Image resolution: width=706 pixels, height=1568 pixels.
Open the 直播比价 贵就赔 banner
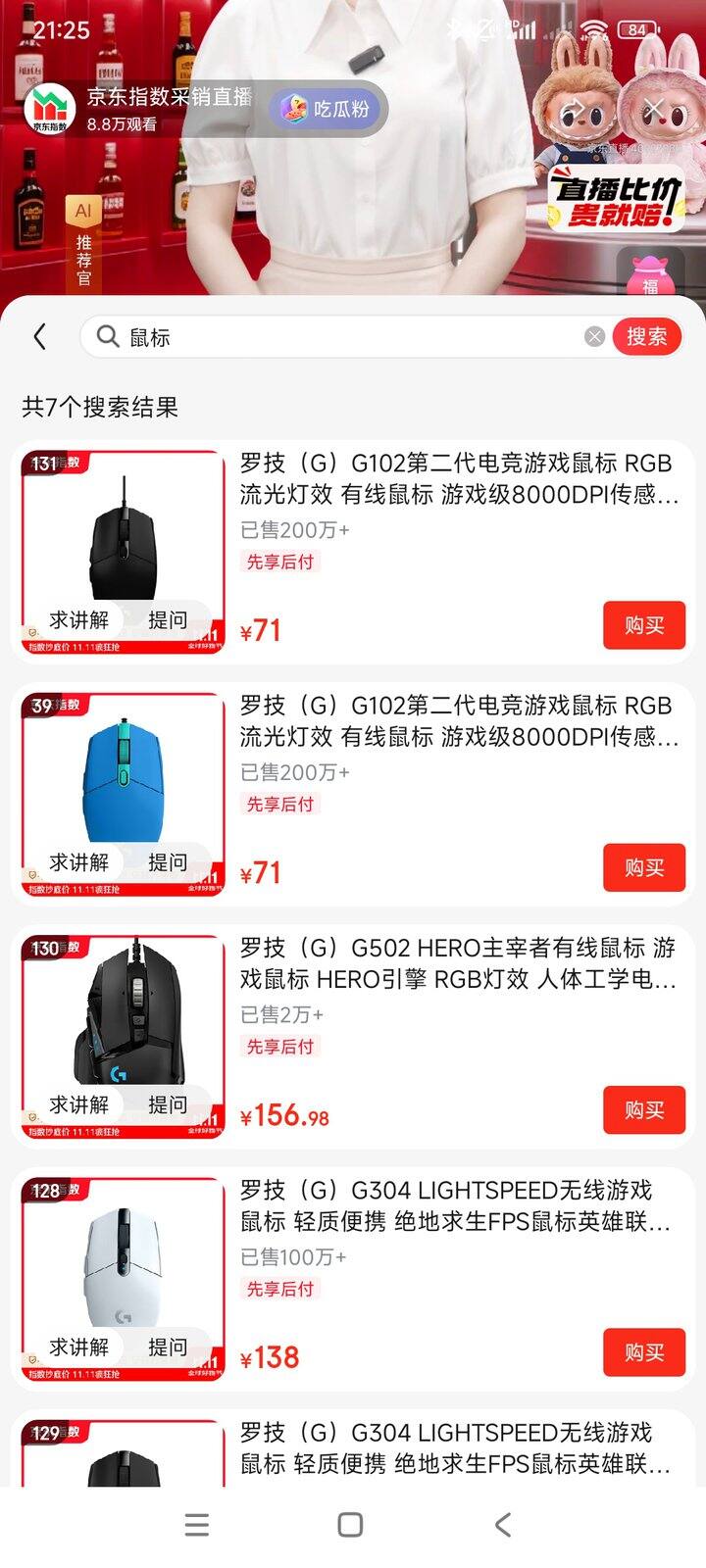pyautogui.click(x=615, y=200)
